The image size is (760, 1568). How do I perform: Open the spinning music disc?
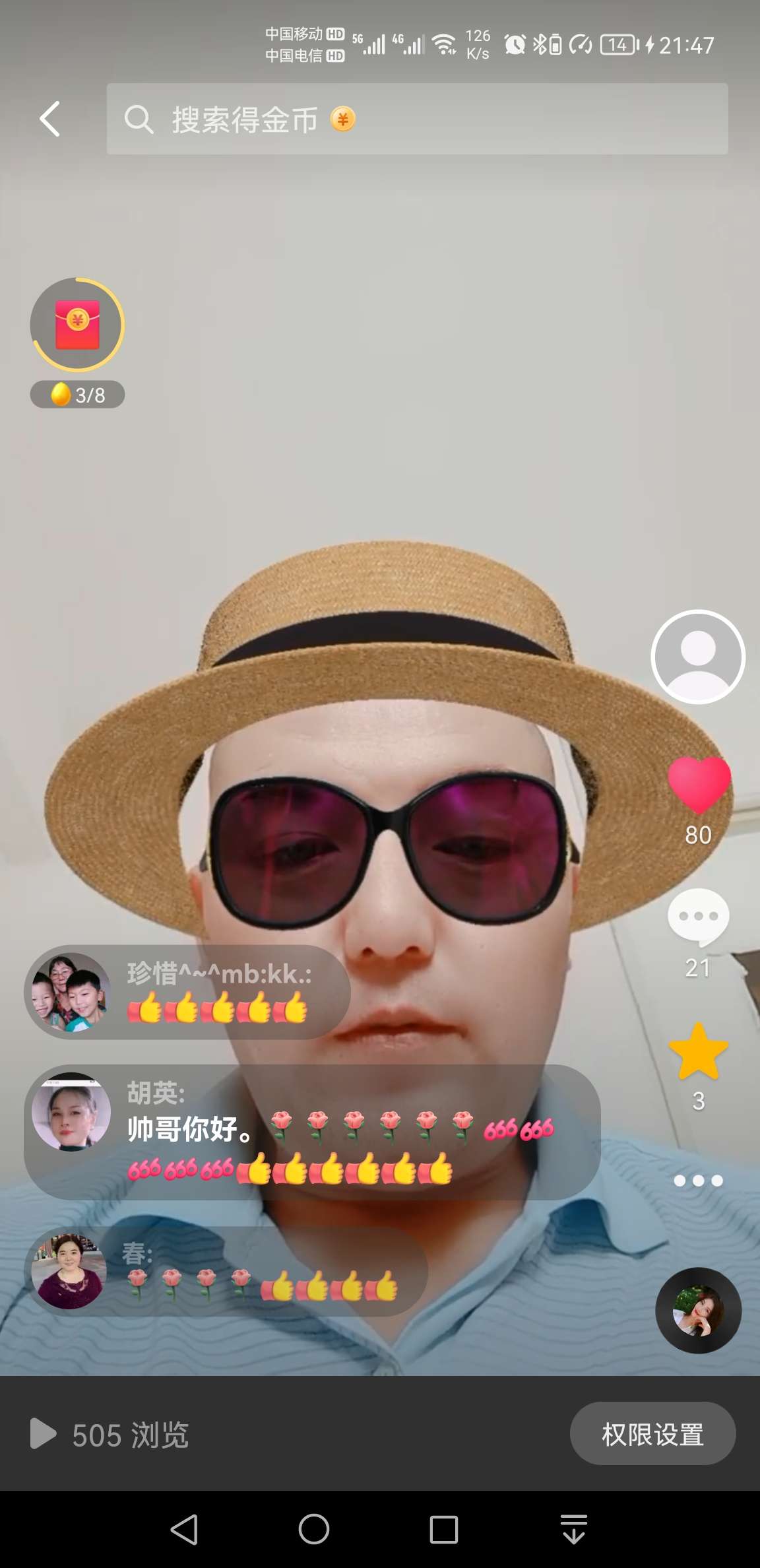point(698,1310)
